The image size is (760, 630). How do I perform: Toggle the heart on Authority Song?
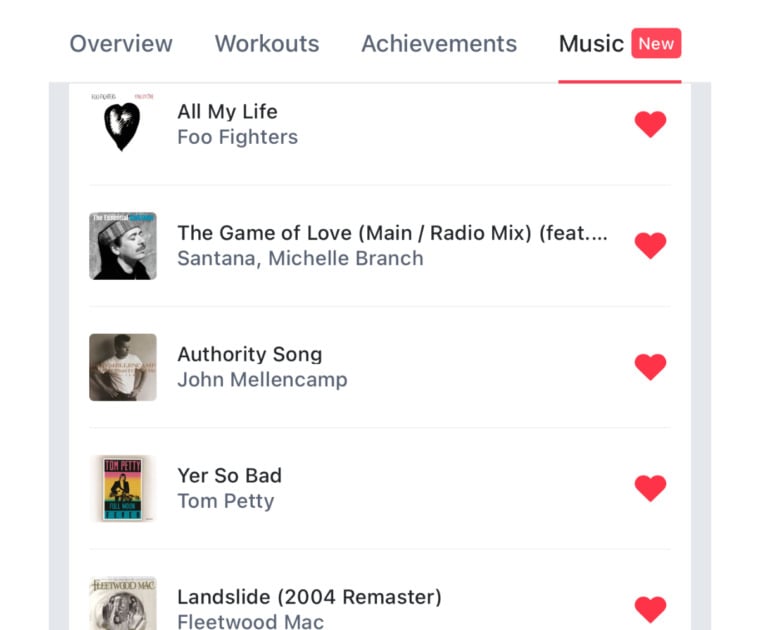650,367
